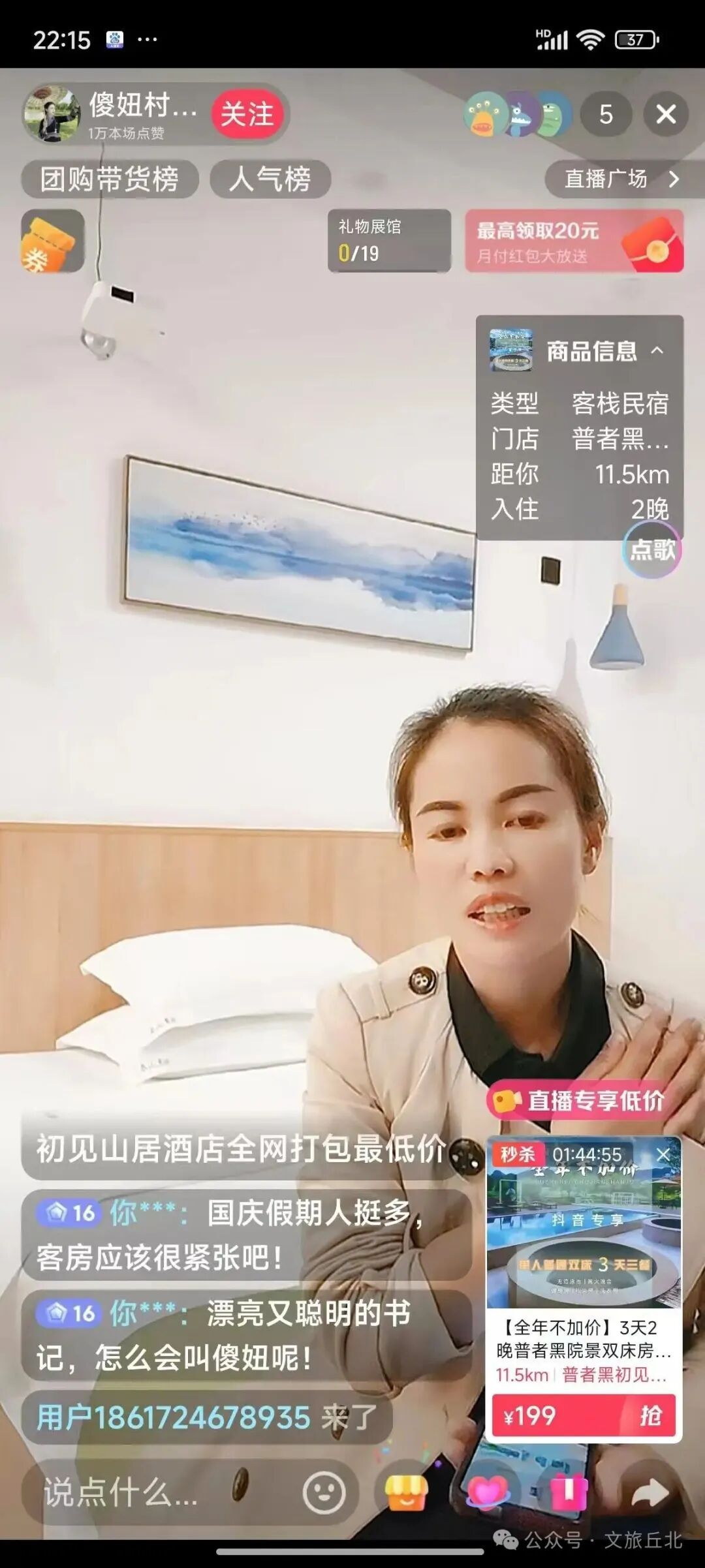
Task: Open 礼物展馆 gift gallery
Action: tap(389, 241)
